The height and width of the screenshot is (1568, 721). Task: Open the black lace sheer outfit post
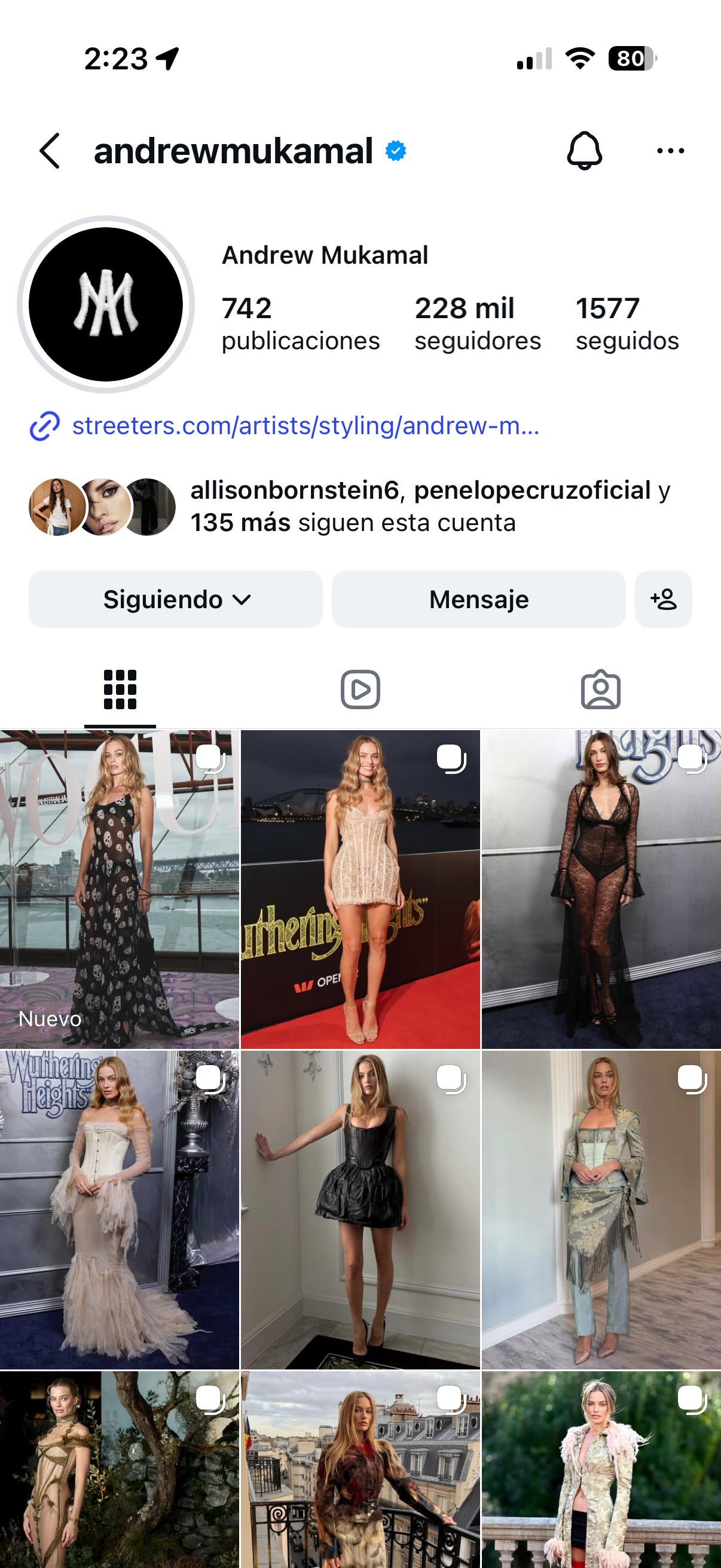601,889
